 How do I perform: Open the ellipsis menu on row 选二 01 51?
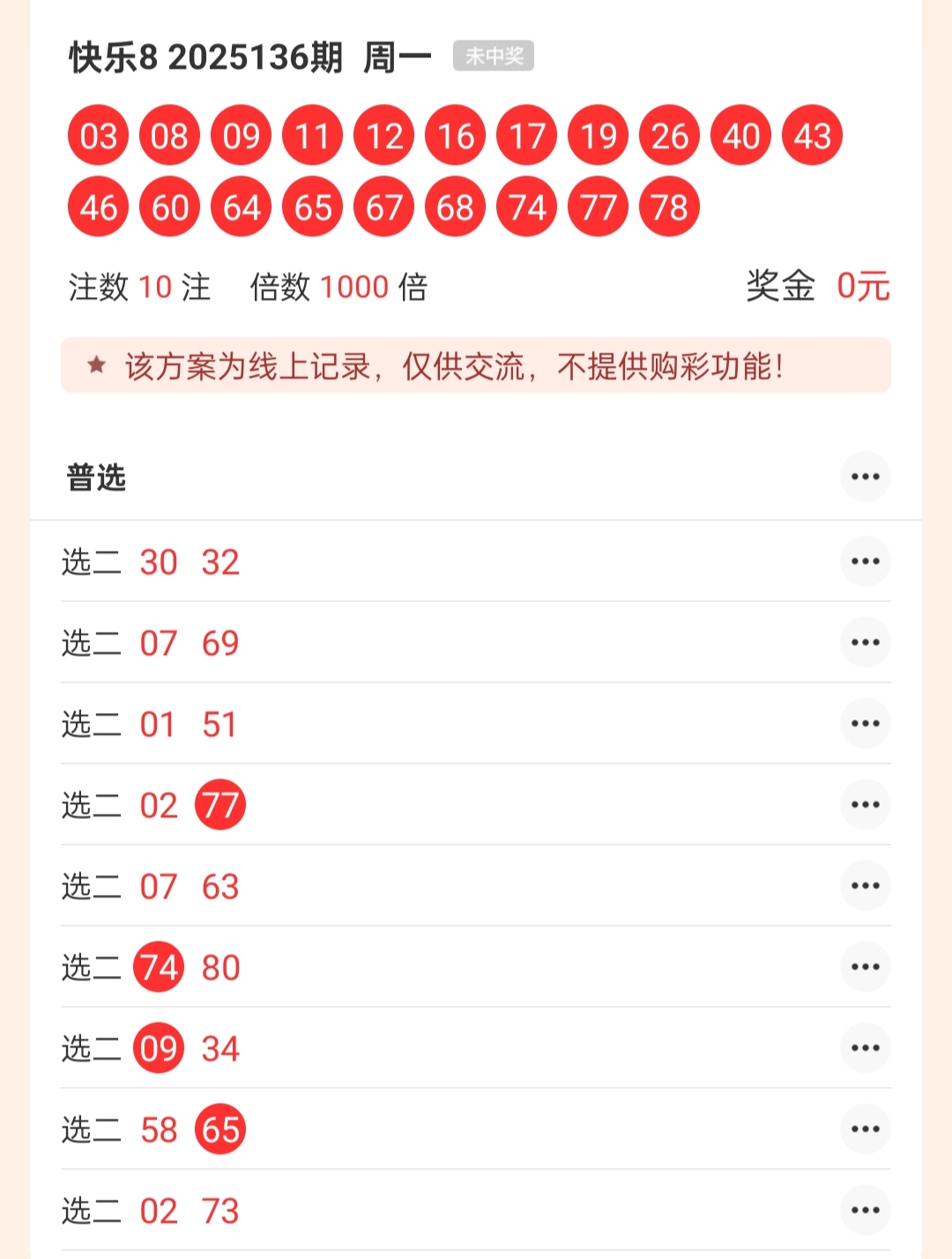click(865, 724)
